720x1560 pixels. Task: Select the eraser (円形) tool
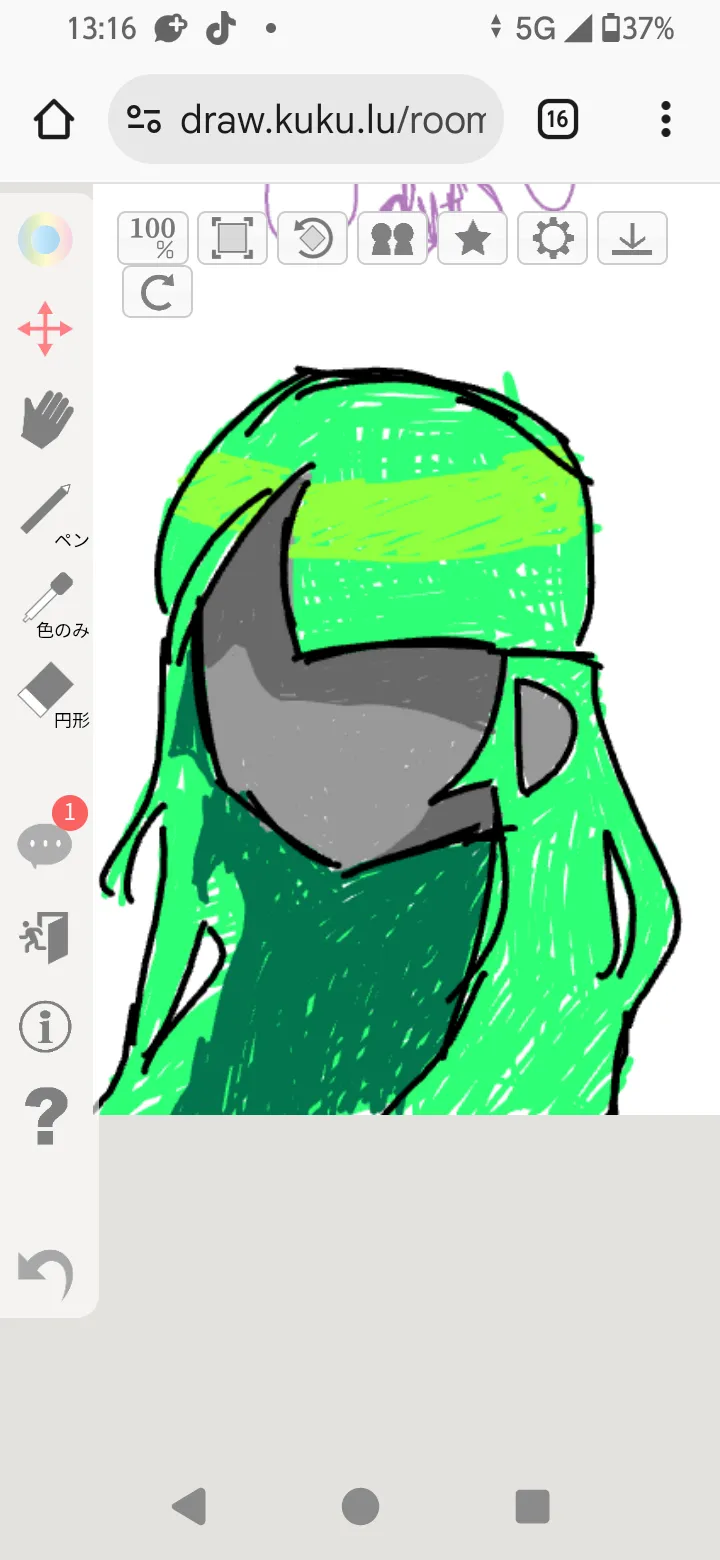coord(46,690)
